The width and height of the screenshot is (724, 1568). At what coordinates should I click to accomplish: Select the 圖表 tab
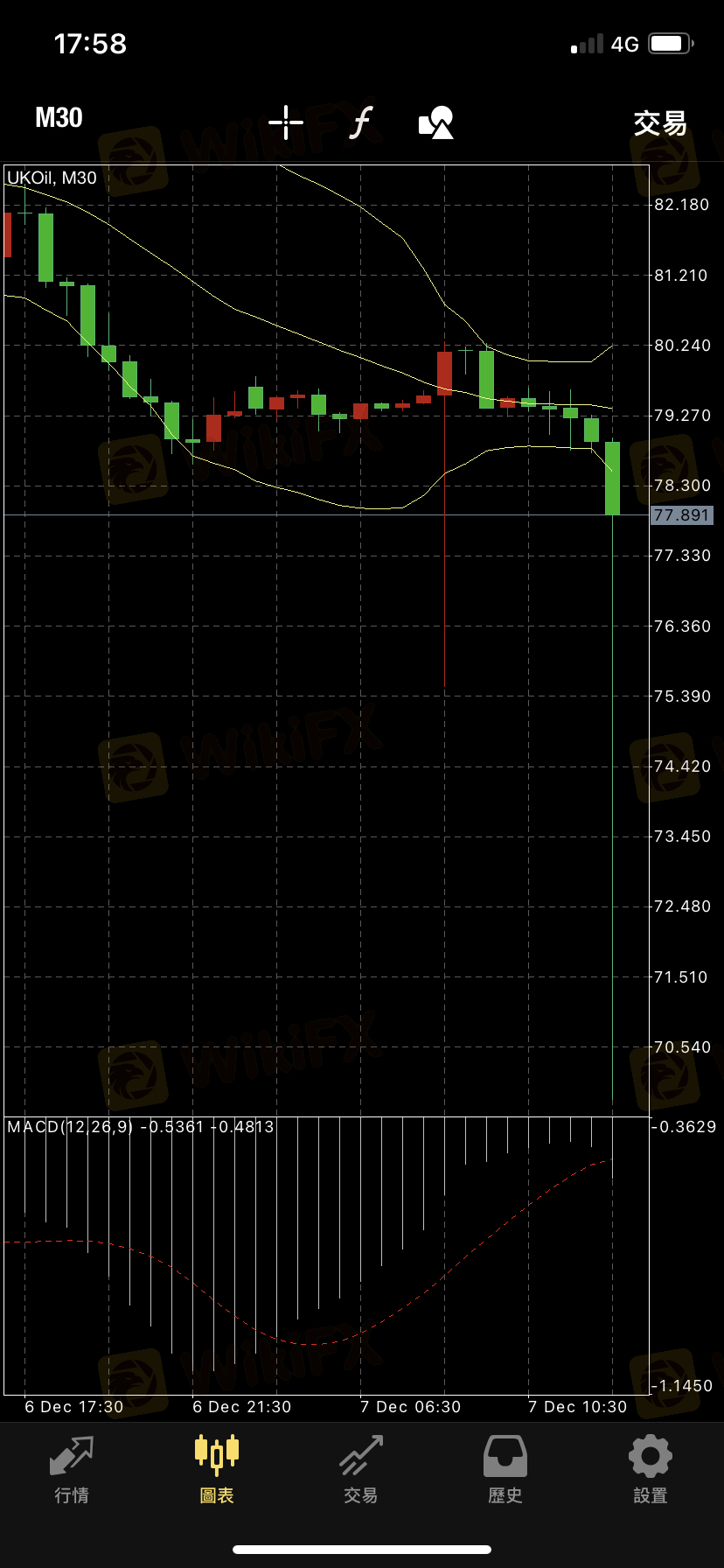[217, 1470]
